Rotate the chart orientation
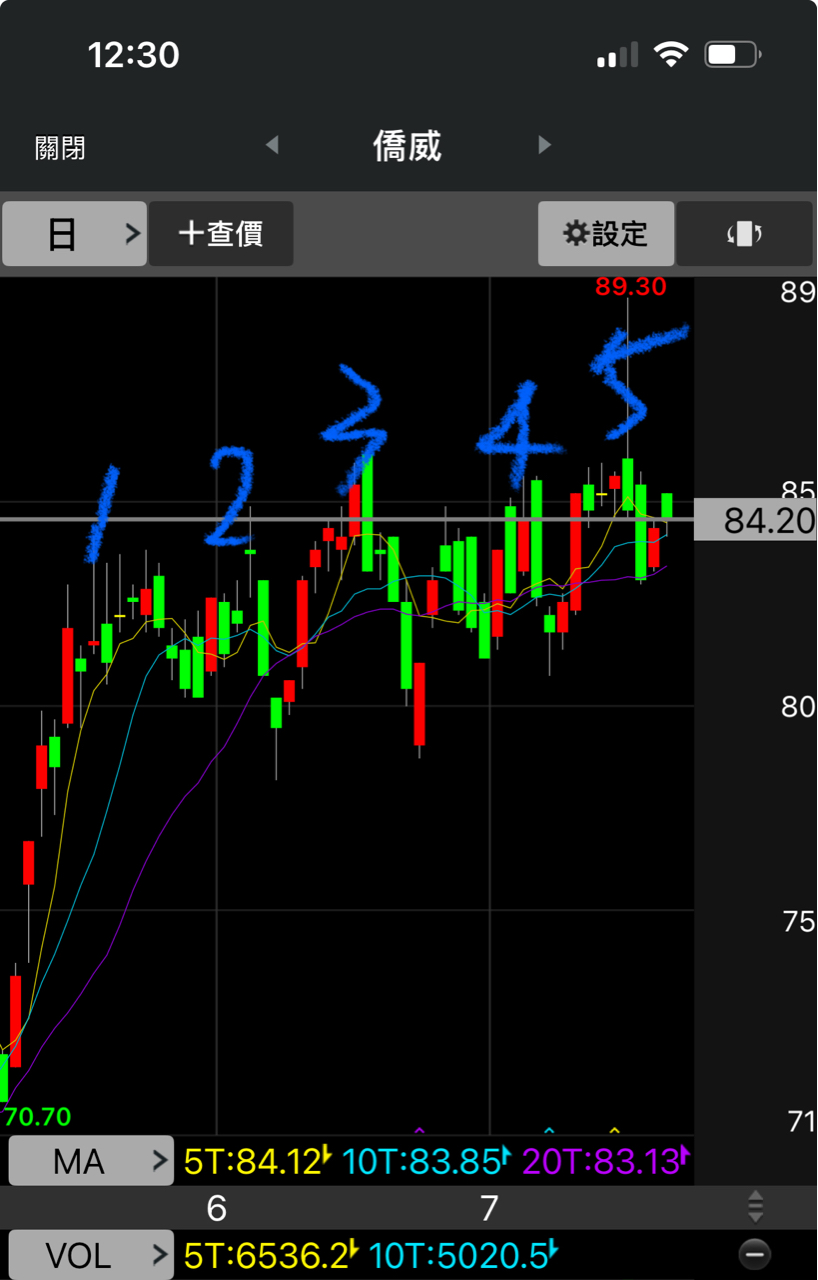Viewport: 818px width, 1280px height. (x=745, y=234)
